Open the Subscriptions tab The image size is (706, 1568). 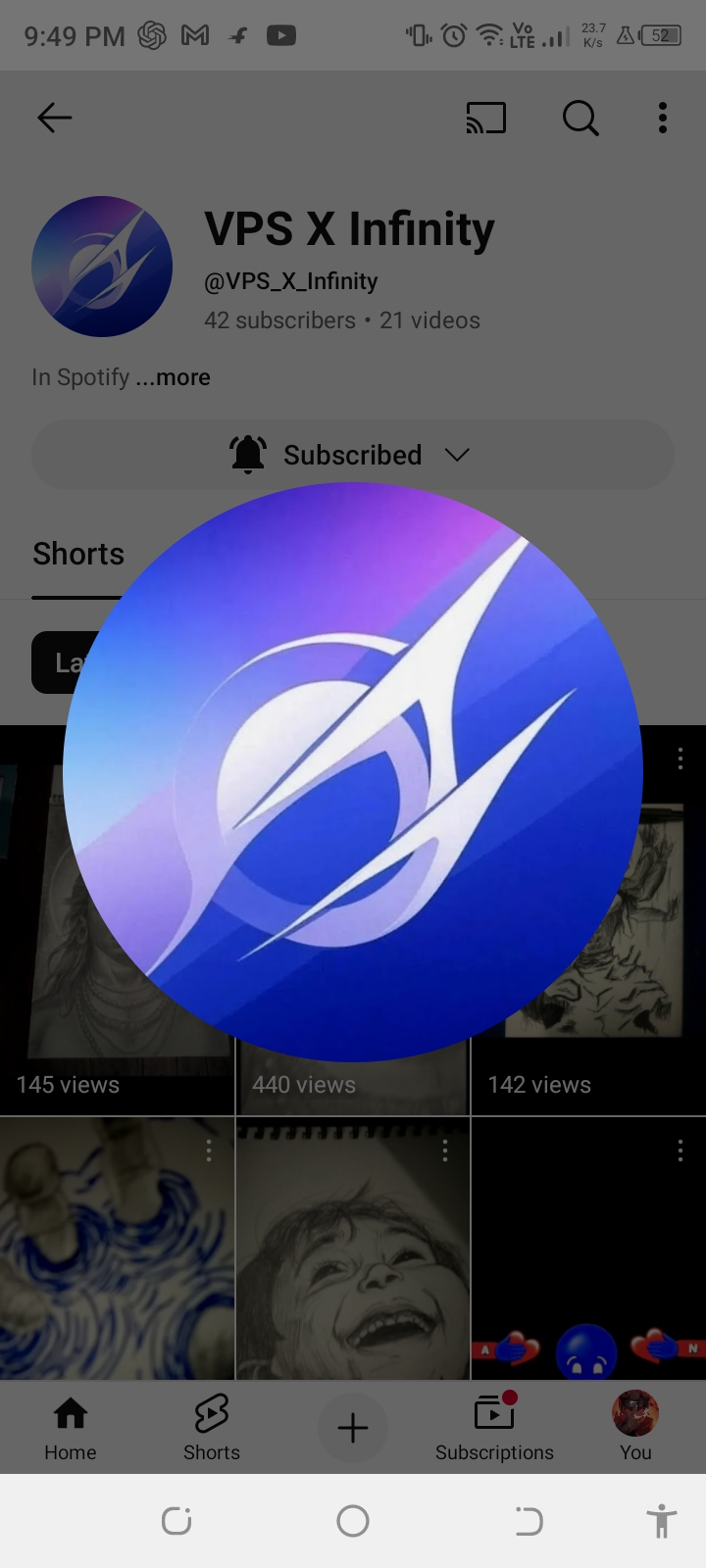pos(494,1427)
